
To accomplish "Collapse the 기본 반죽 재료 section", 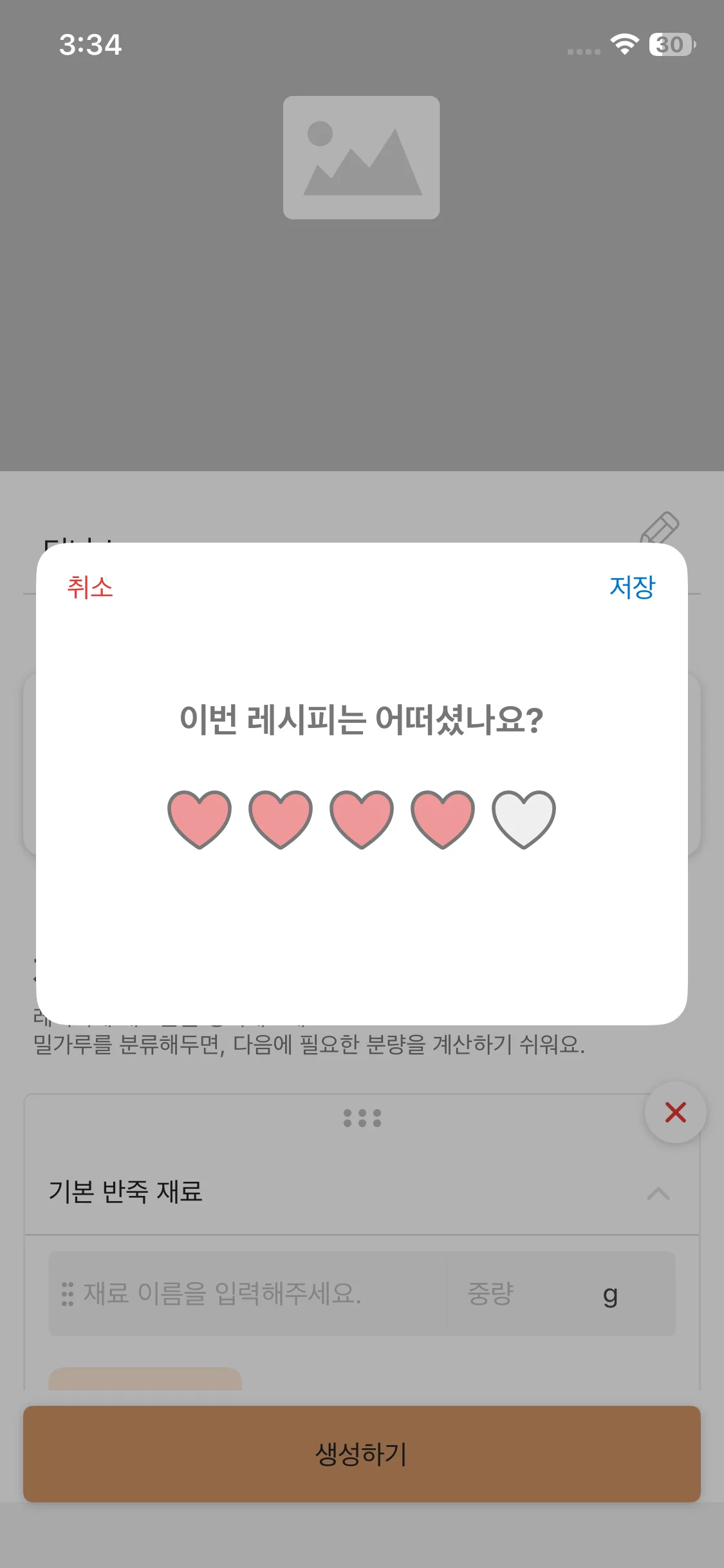I will 658,1192.
